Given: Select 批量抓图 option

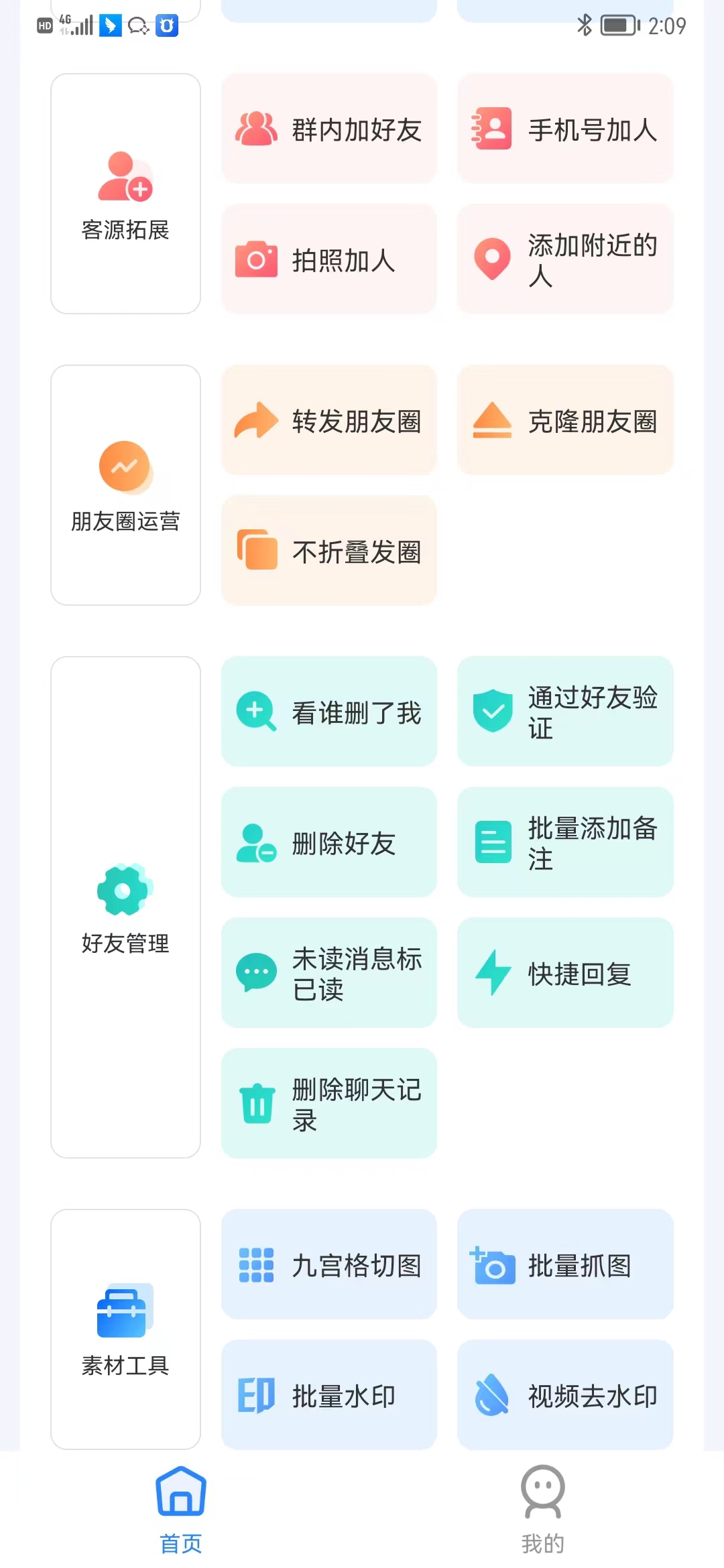Looking at the screenshot, I should tap(565, 1264).
